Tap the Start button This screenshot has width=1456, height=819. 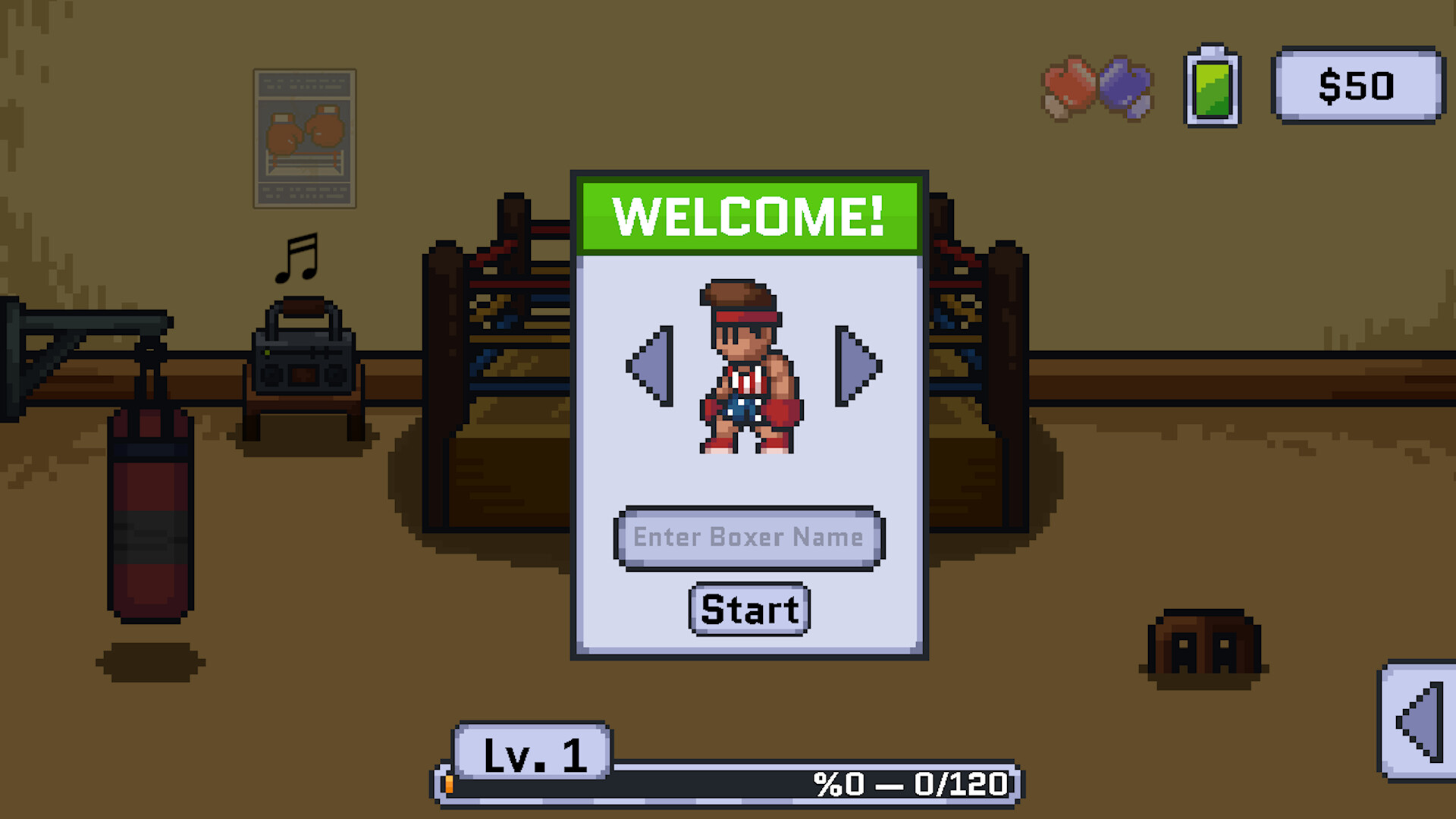pos(748,609)
